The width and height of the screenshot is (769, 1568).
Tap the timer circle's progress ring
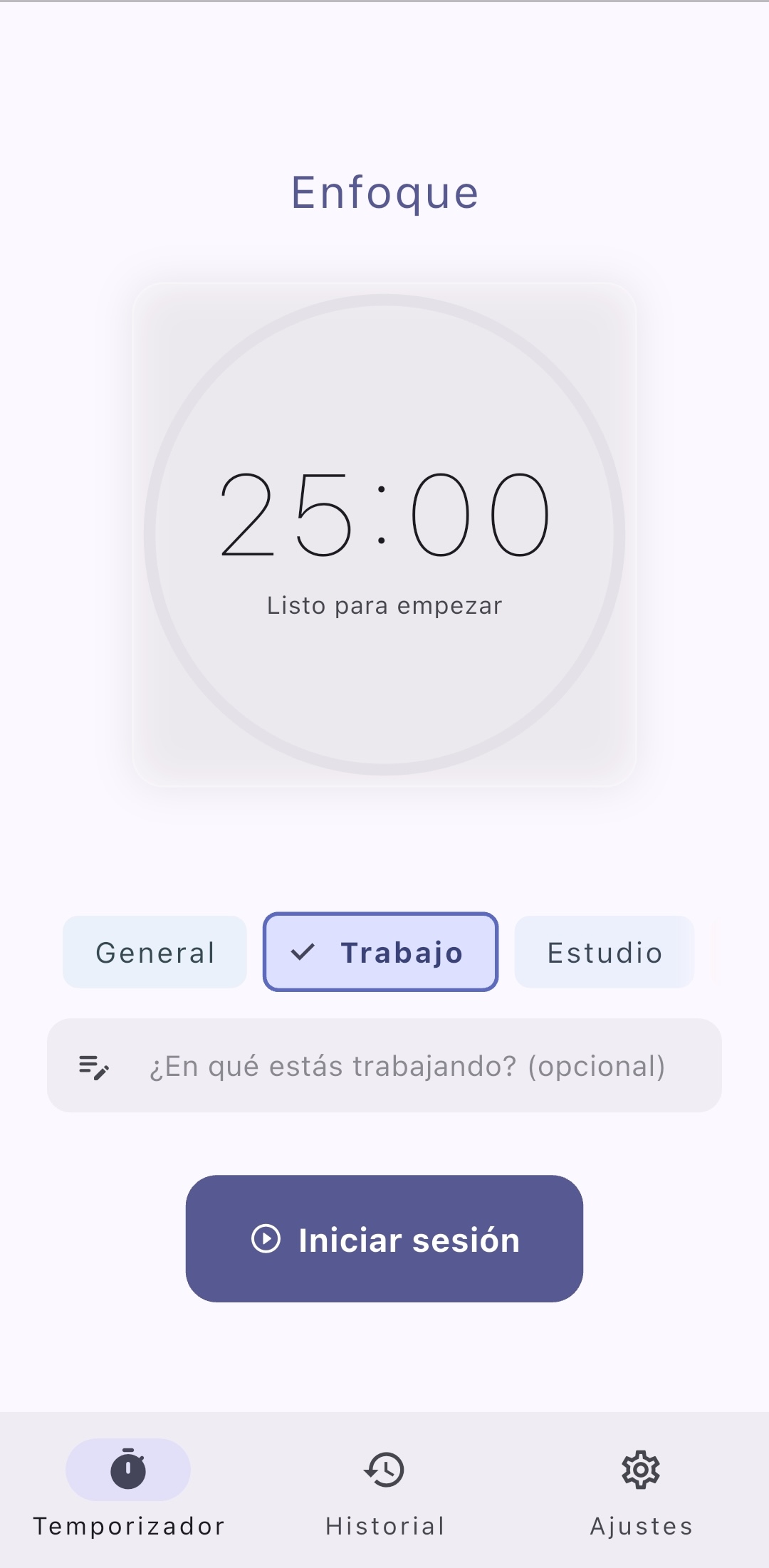pos(384,308)
